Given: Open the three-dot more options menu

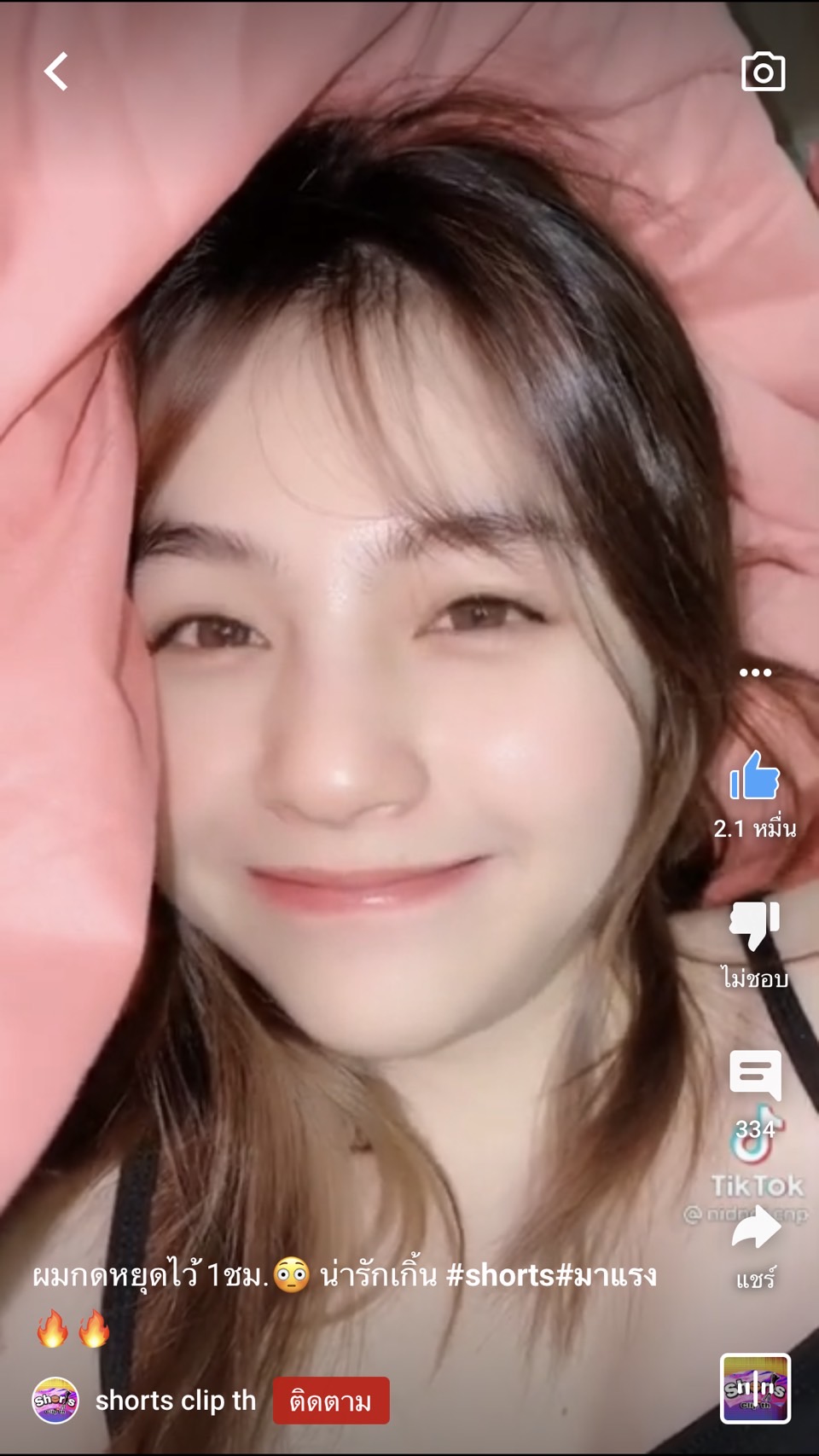Looking at the screenshot, I should [x=755, y=672].
